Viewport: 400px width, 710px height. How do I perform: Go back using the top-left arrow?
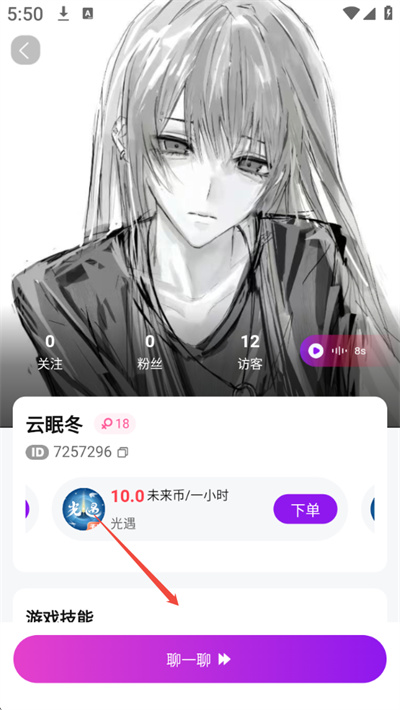pyautogui.click(x=25, y=50)
